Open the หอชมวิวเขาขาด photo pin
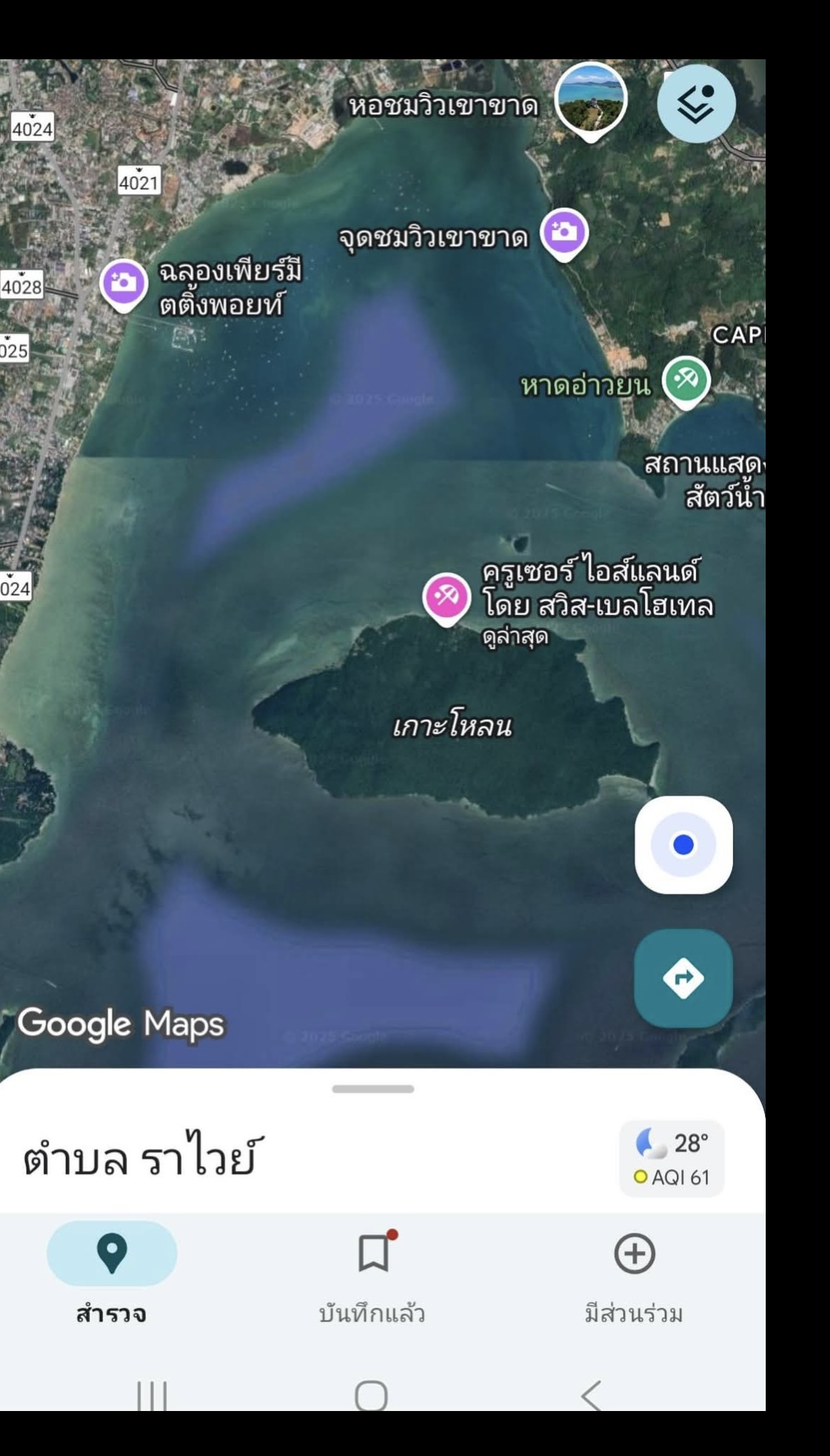 pyautogui.click(x=591, y=99)
